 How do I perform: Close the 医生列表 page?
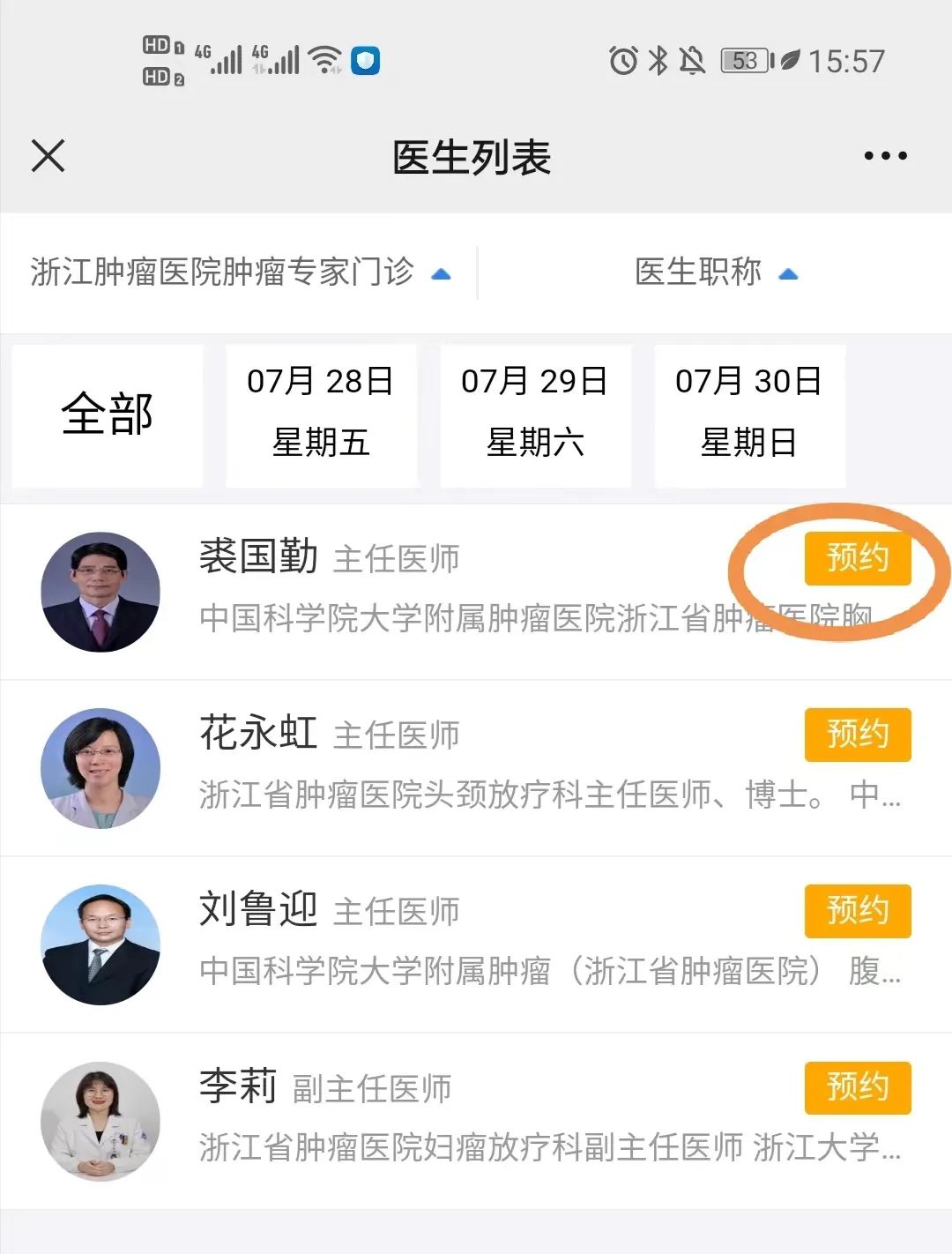tap(48, 156)
